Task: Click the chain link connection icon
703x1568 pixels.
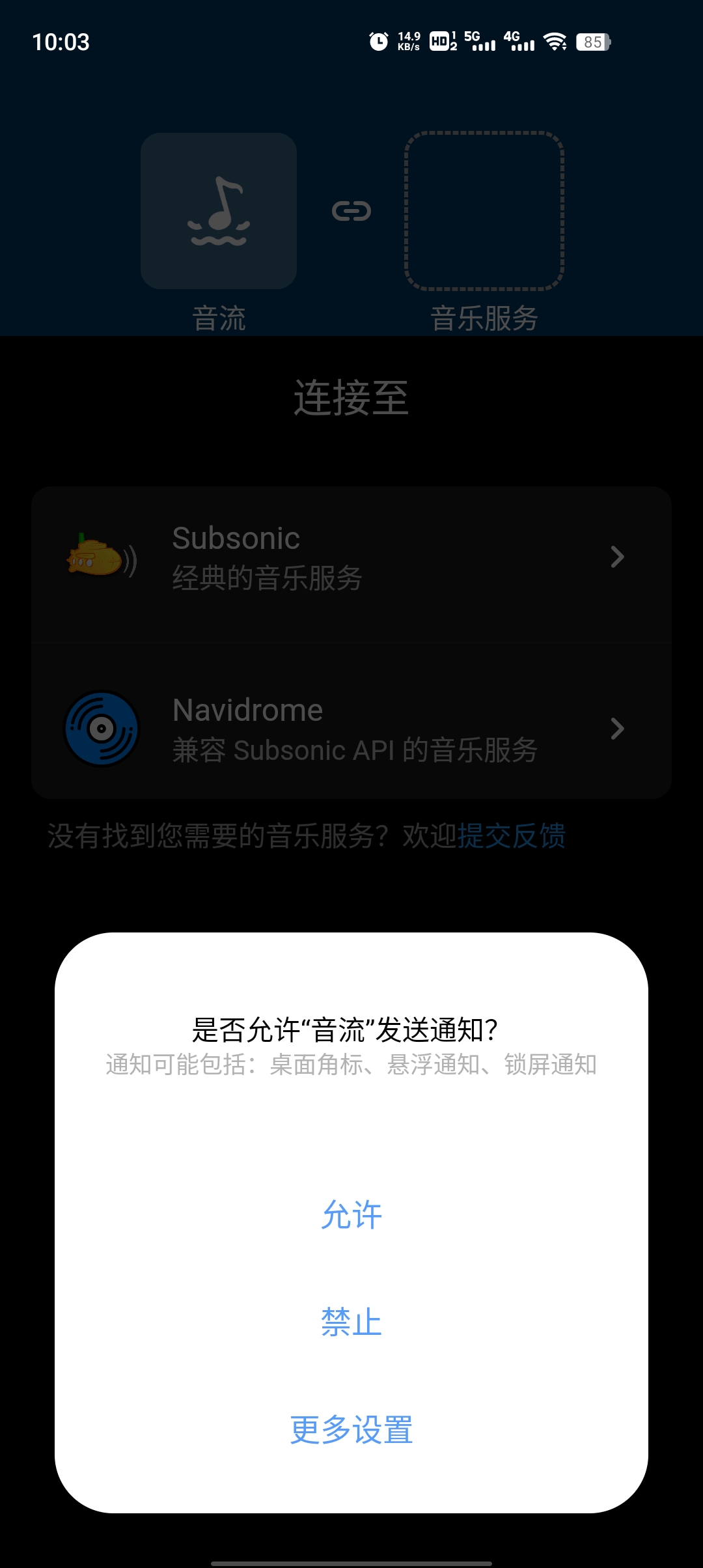Action: tap(351, 210)
